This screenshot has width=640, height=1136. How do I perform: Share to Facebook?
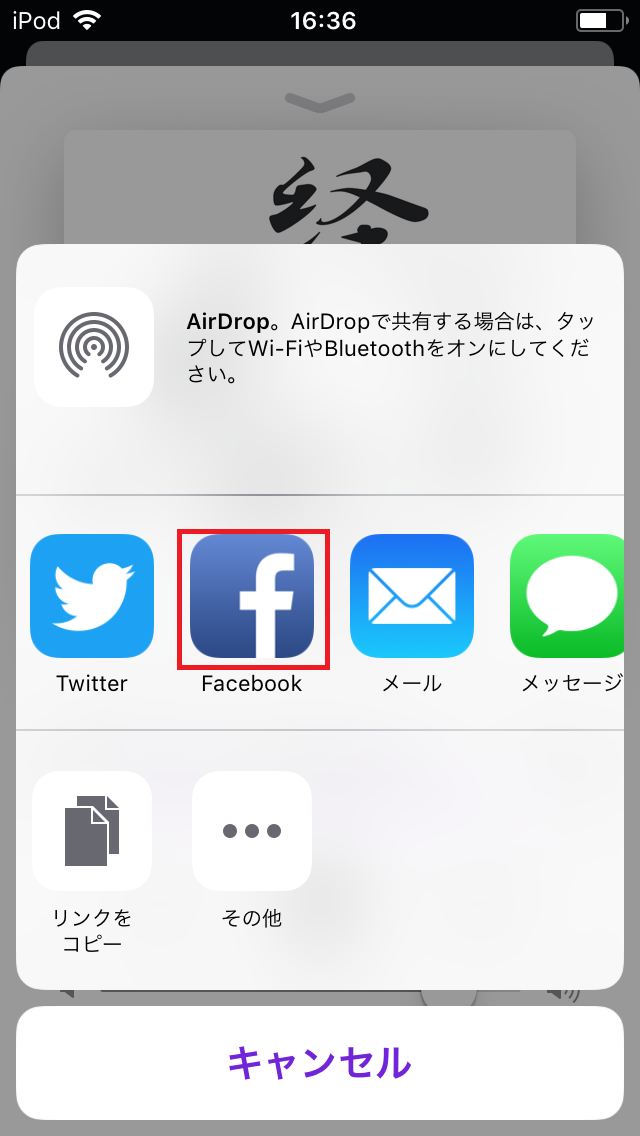[x=252, y=596]
